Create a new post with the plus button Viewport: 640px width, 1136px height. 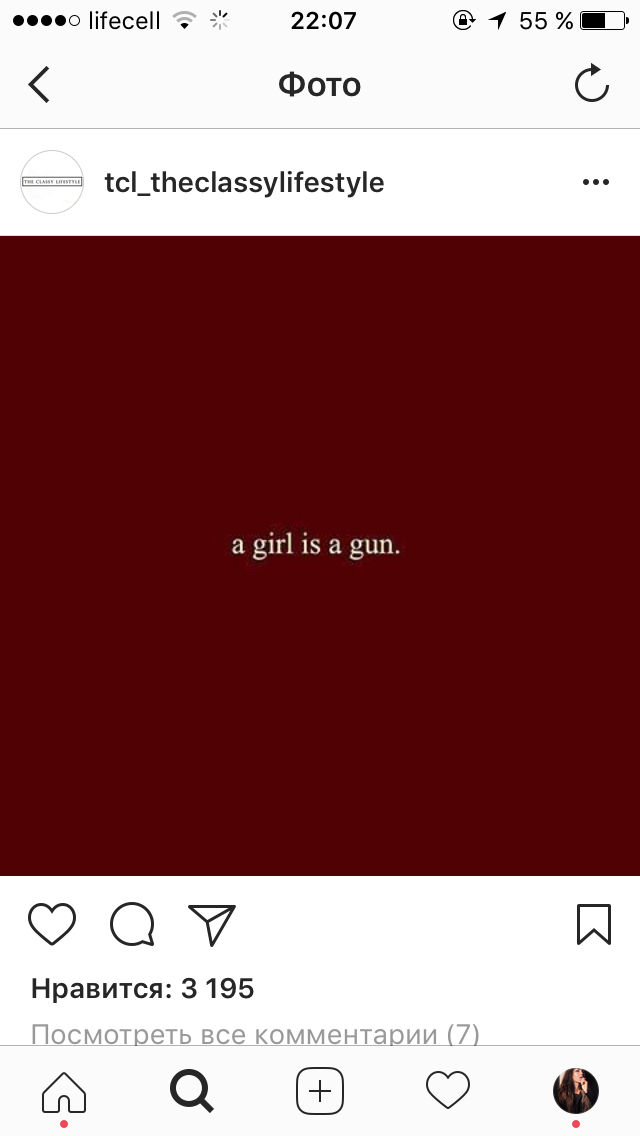(x=320, y=1091)
